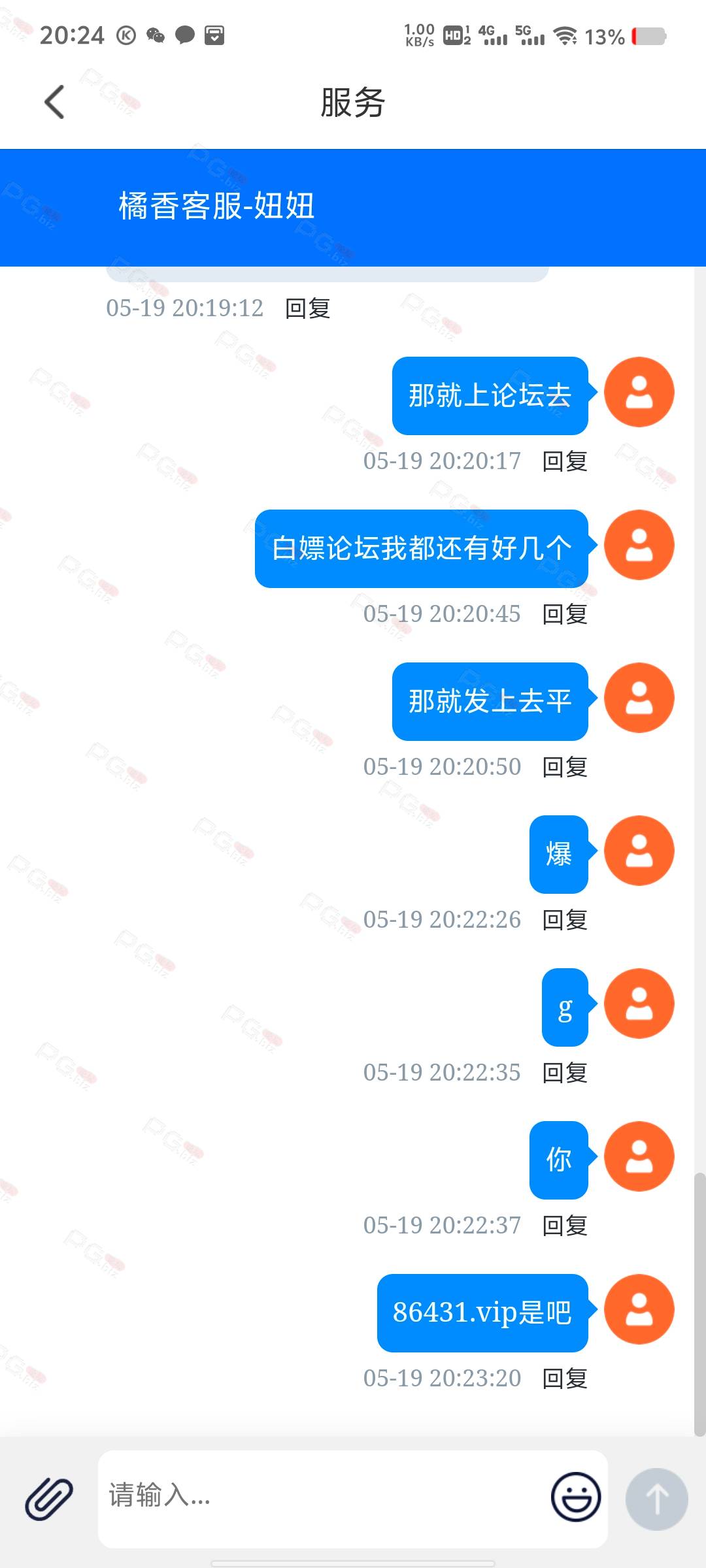The height and width of the screenshot is (1568, 706).
Task: Go back using the top-left arrow
Action: click(54, 102)
